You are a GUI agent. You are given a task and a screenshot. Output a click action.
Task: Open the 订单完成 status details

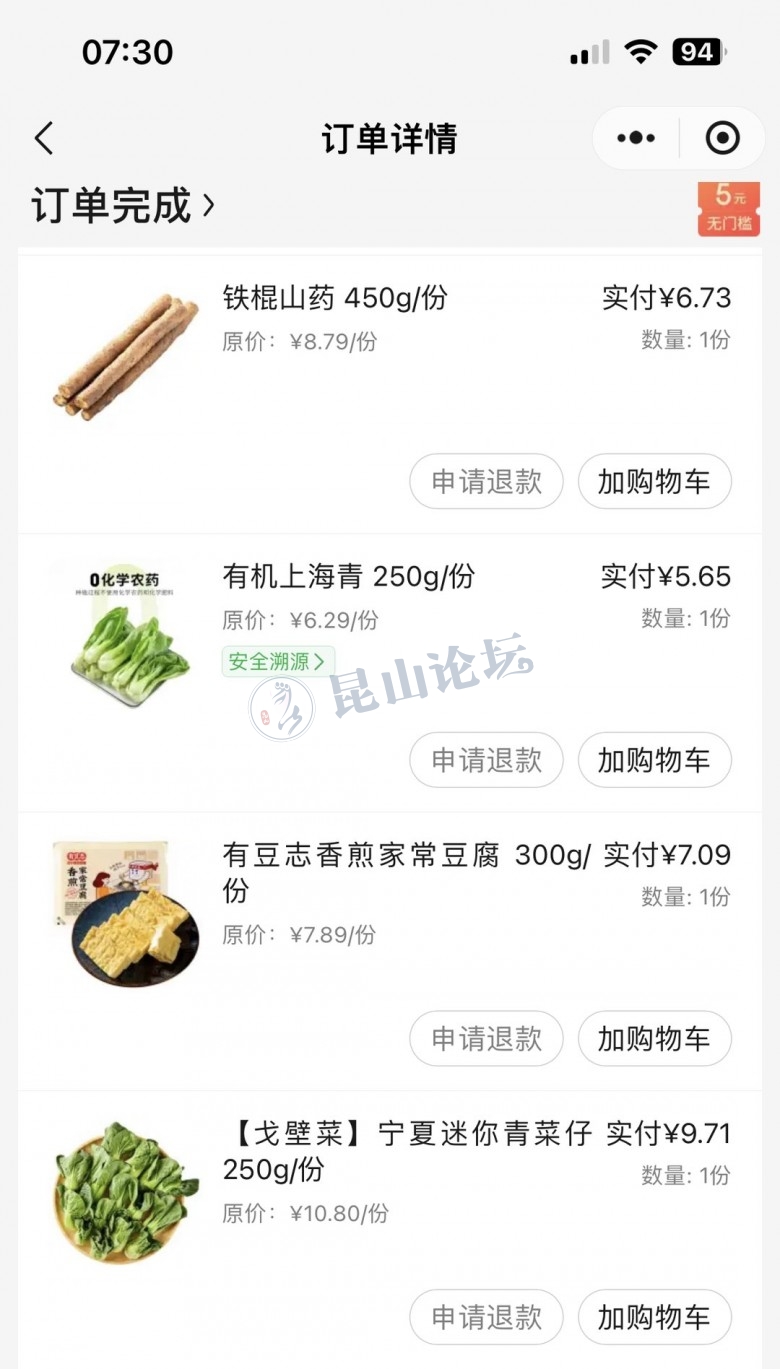(x=124, y=206)
